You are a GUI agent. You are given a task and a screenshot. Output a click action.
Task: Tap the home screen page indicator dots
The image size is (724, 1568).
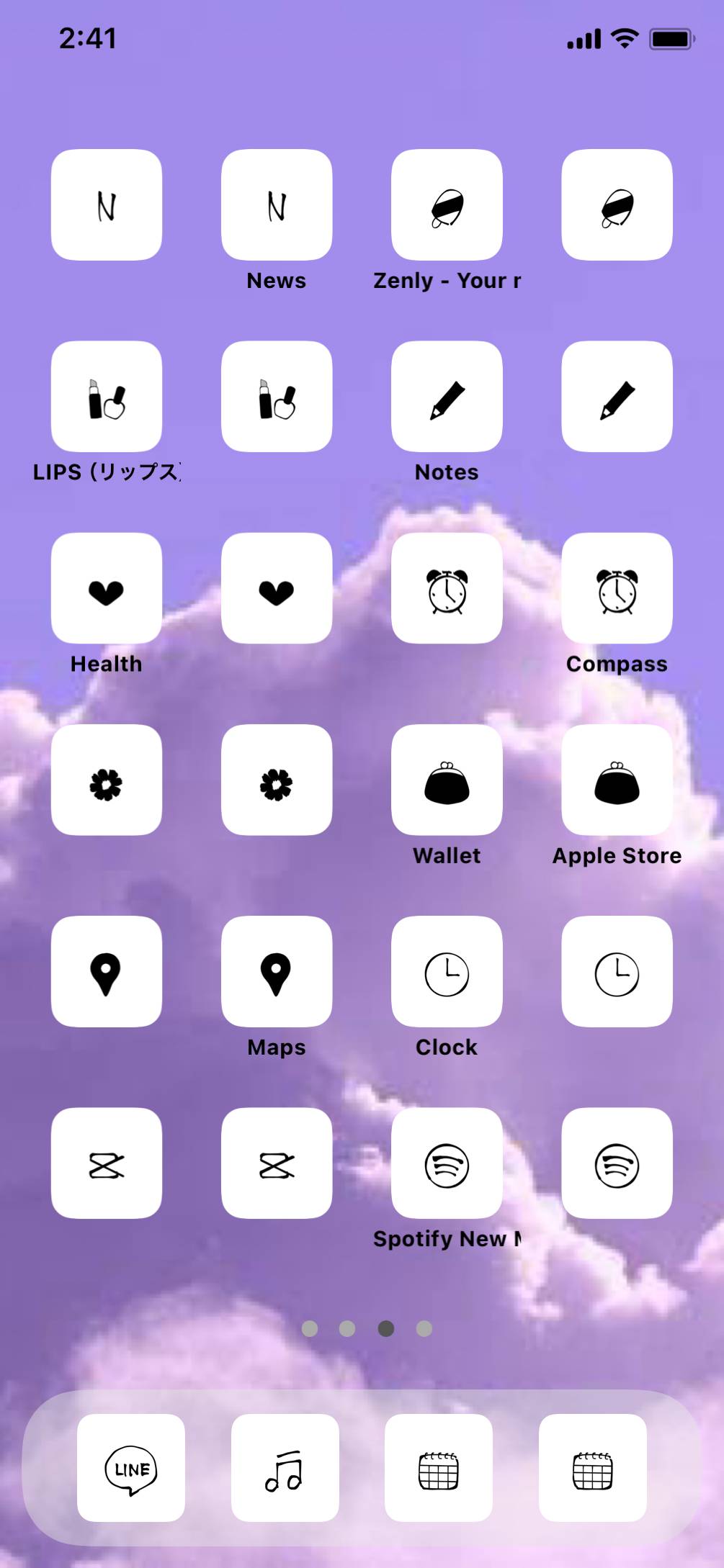point(367,1328)
